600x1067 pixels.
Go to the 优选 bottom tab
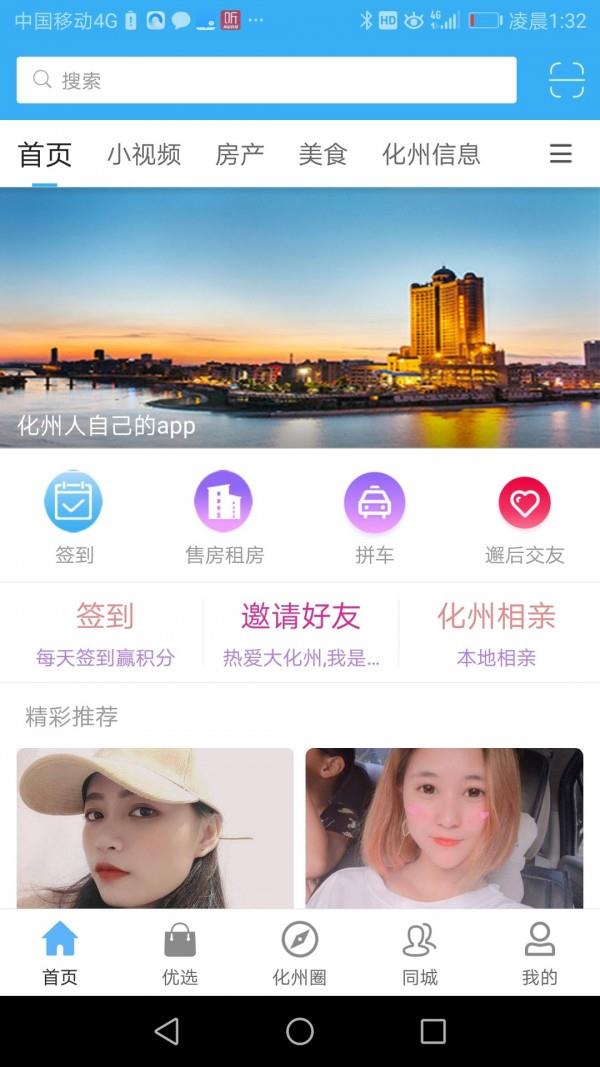coord(180,954)
